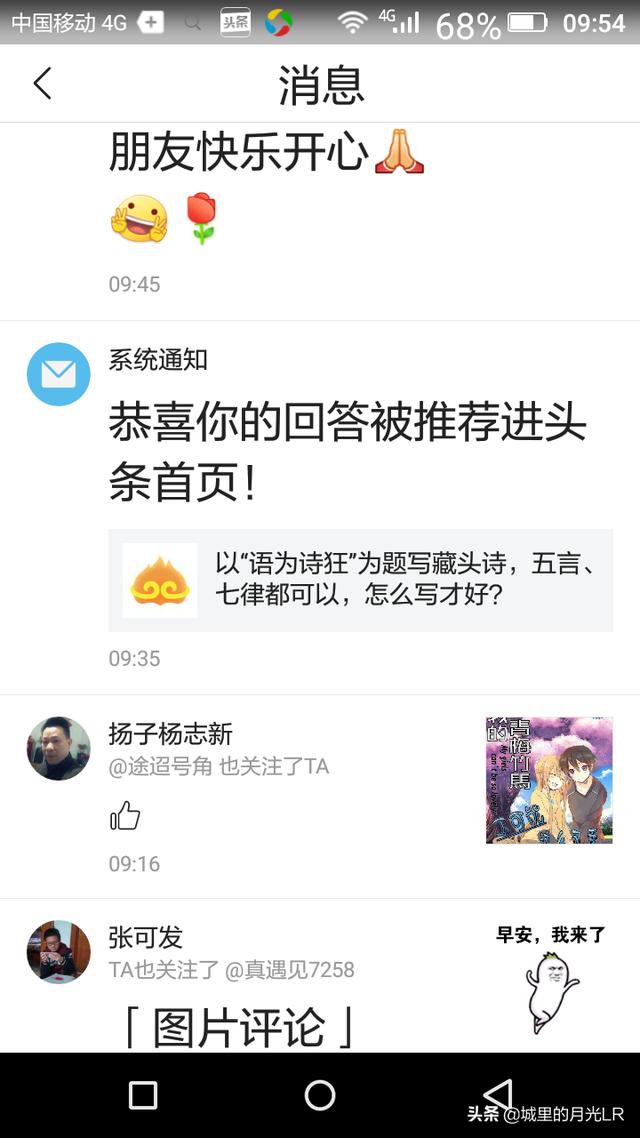This screenshot has height=1138, width=640.
Task: Open the linked question 以“语为诗狂”为题写藏头诗
Action: tap(361, 580)
